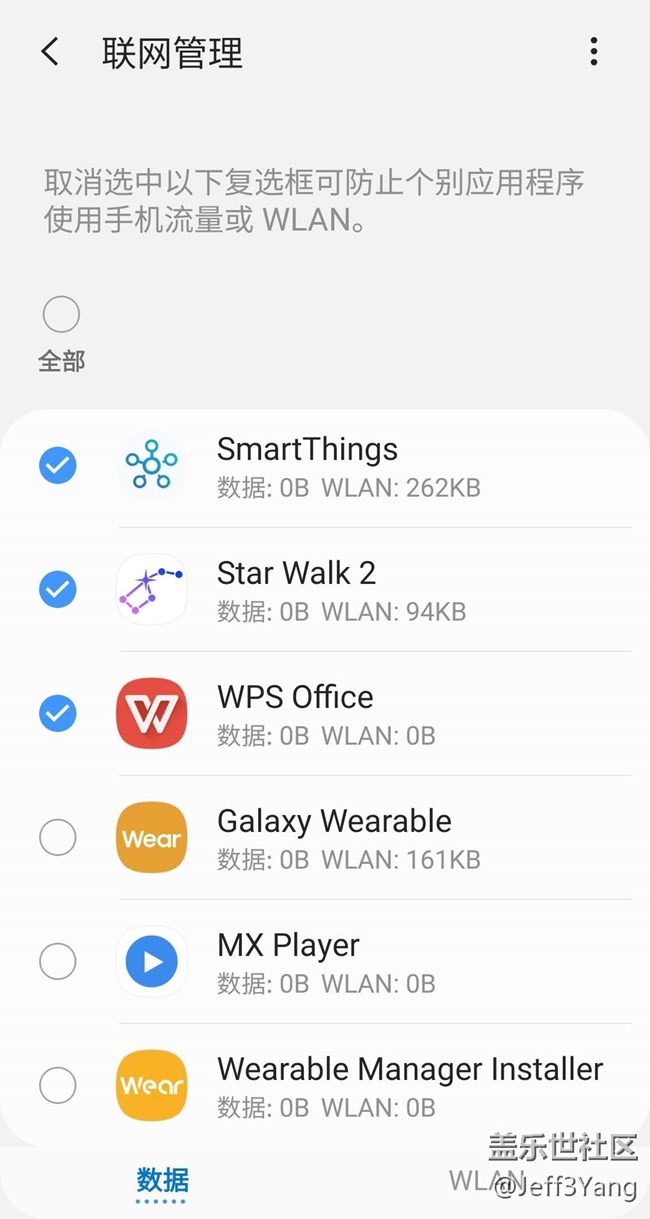Disable data for WPS Office
Screen dimensions: 650x1219
[x=58, y=713]
